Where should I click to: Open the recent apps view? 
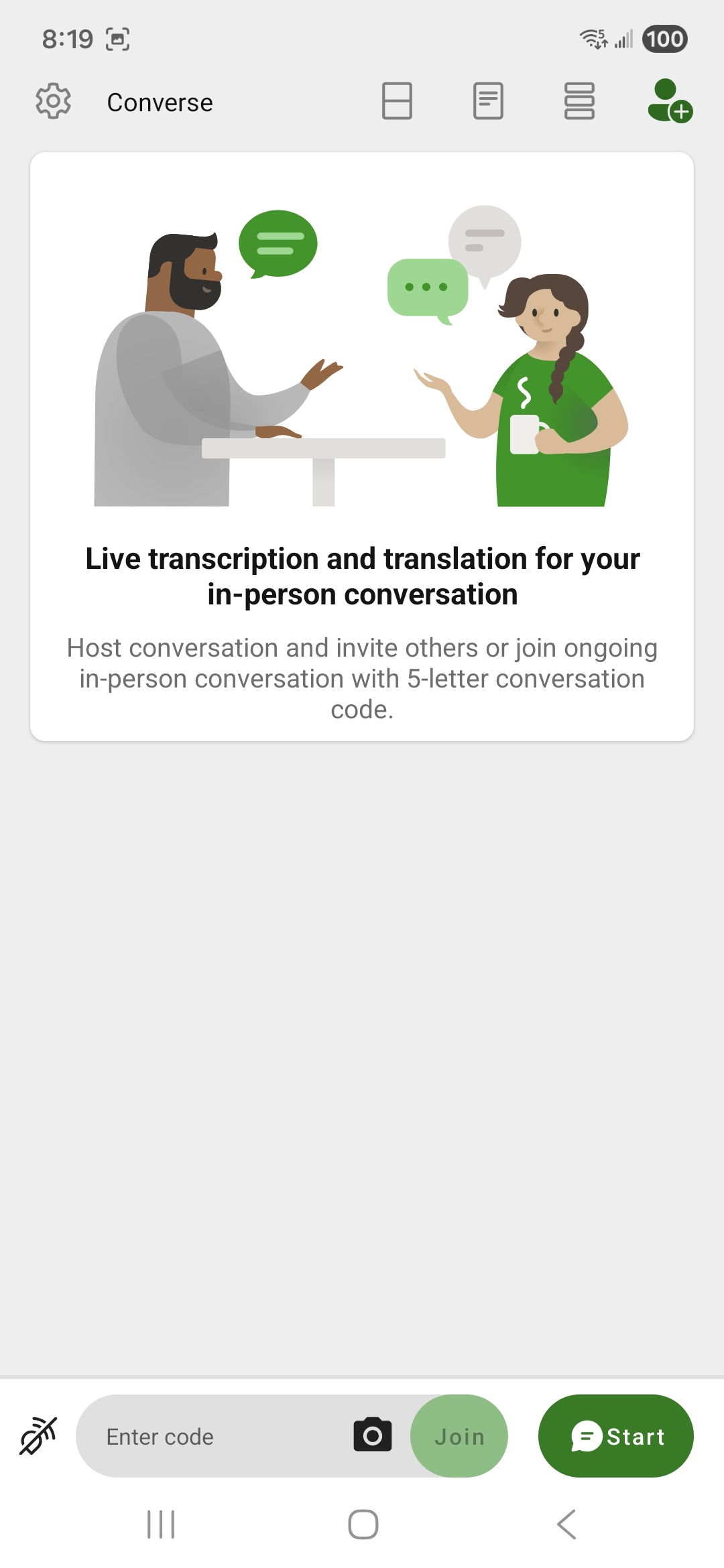(161, 1524)
